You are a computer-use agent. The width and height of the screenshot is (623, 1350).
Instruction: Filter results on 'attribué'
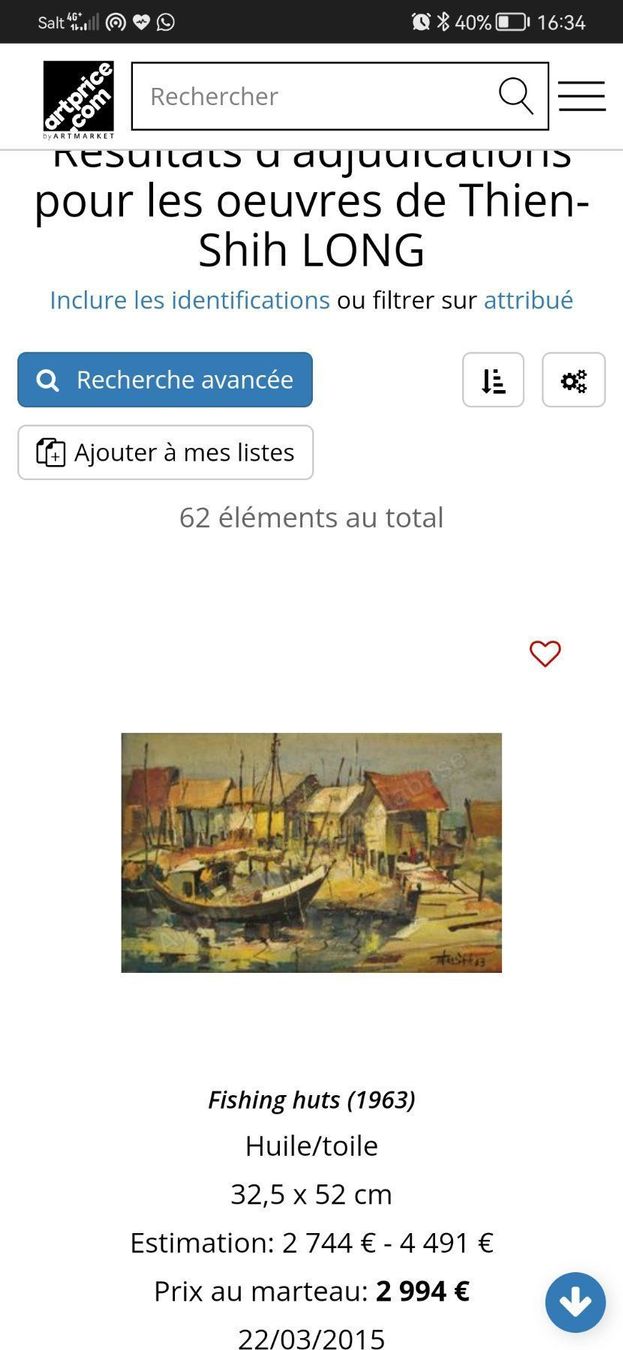[528, 300]
